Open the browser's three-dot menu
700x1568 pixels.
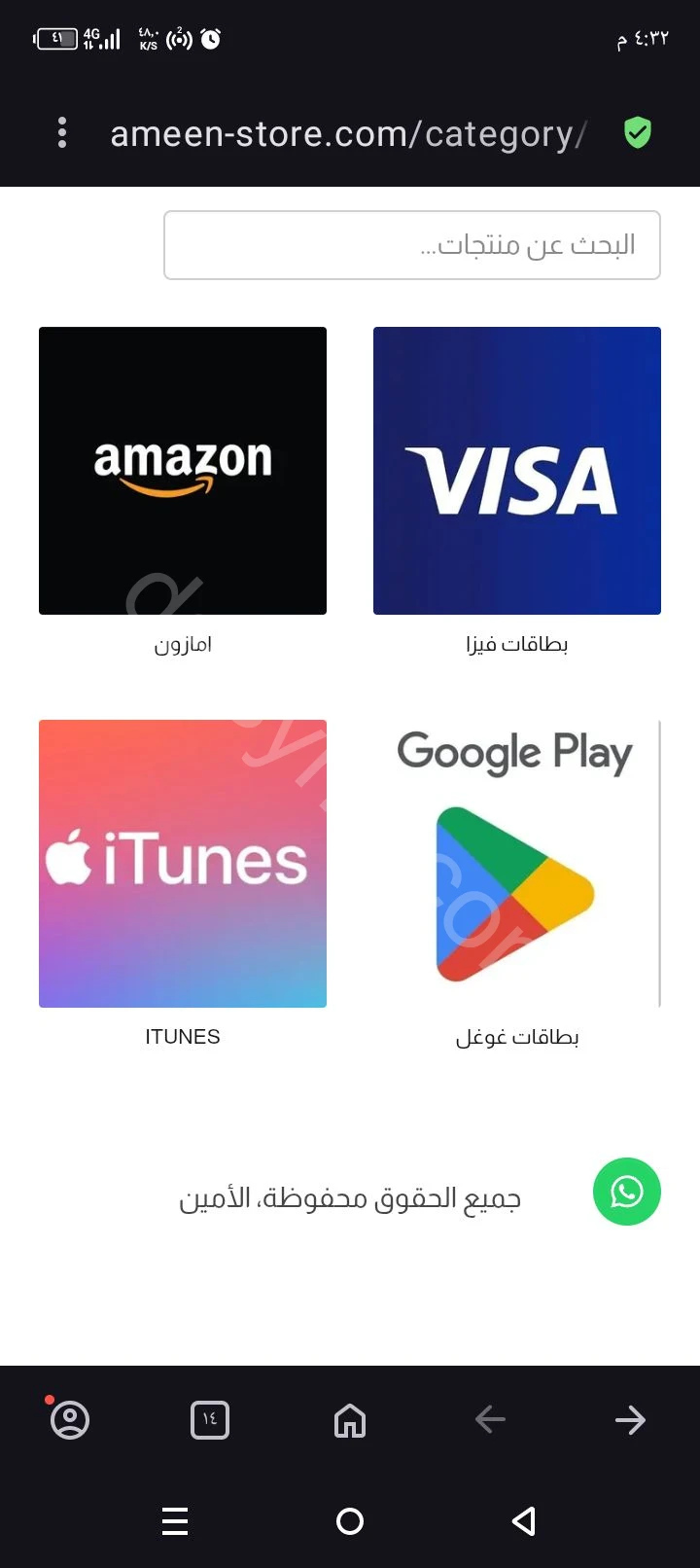(x=62, y=132)
